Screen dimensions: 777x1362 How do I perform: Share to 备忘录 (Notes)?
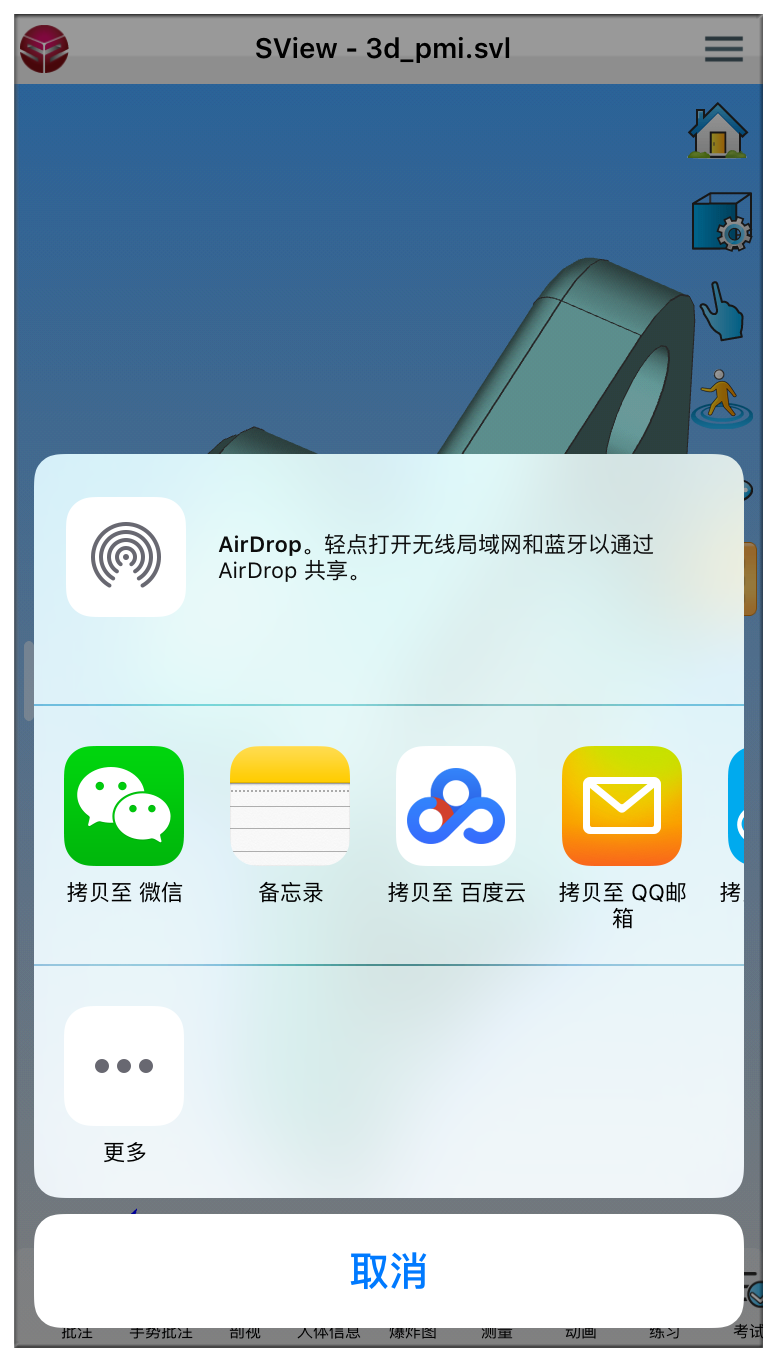[x=290, y=806]
